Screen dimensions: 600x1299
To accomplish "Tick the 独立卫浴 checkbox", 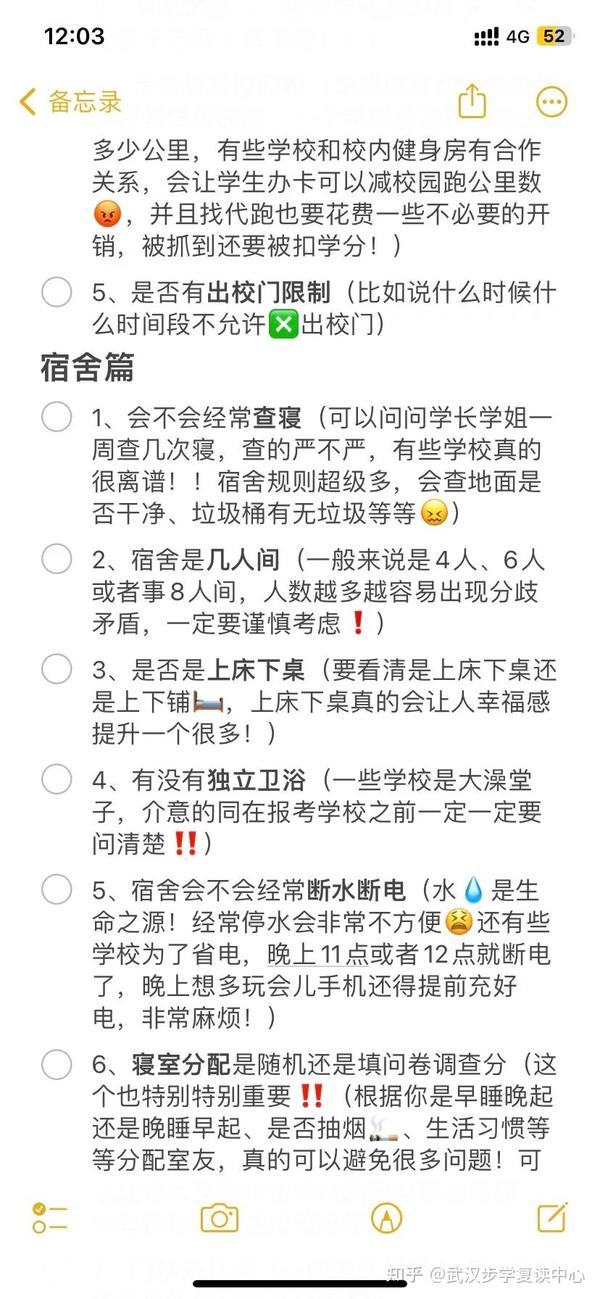I will click(56, 779).
